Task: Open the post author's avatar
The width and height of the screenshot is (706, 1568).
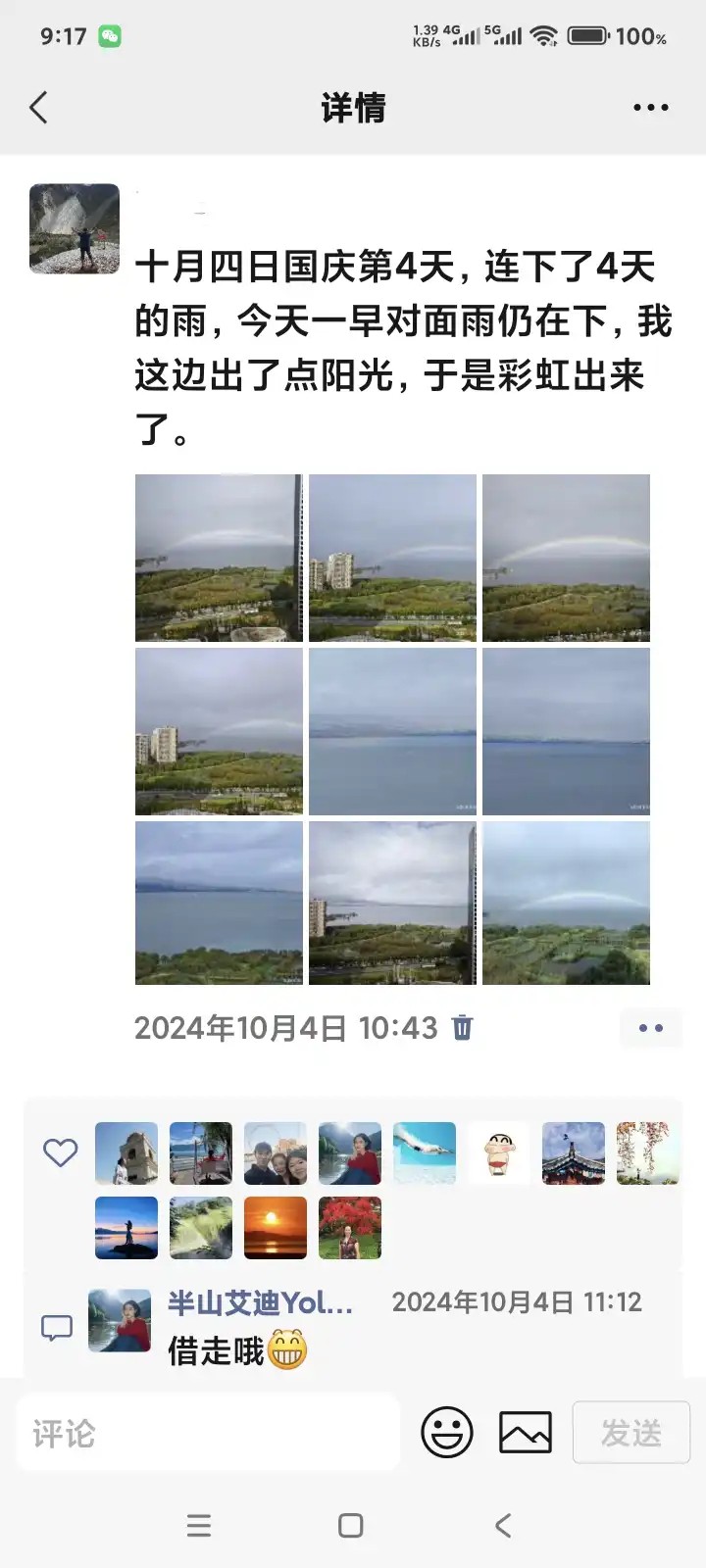Action: 75,228
